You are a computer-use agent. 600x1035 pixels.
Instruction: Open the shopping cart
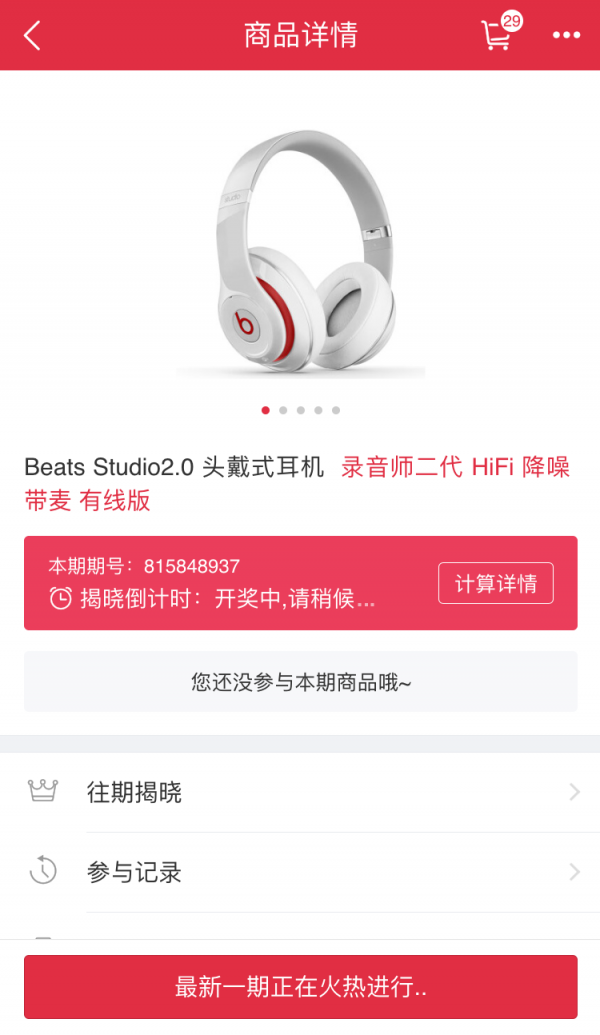coord(497,35)
